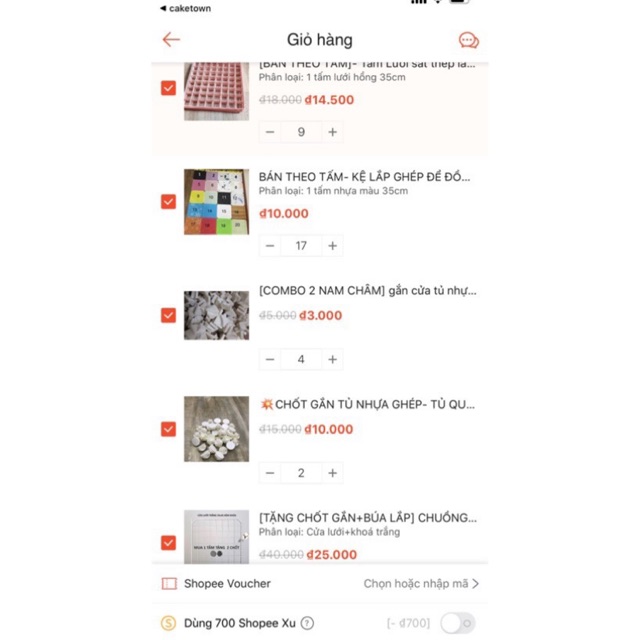The width and height of the screenshot is (640, 640).
Task: Uncheck the 1 tấm lưới hồng item
Action: coord(168,88)
